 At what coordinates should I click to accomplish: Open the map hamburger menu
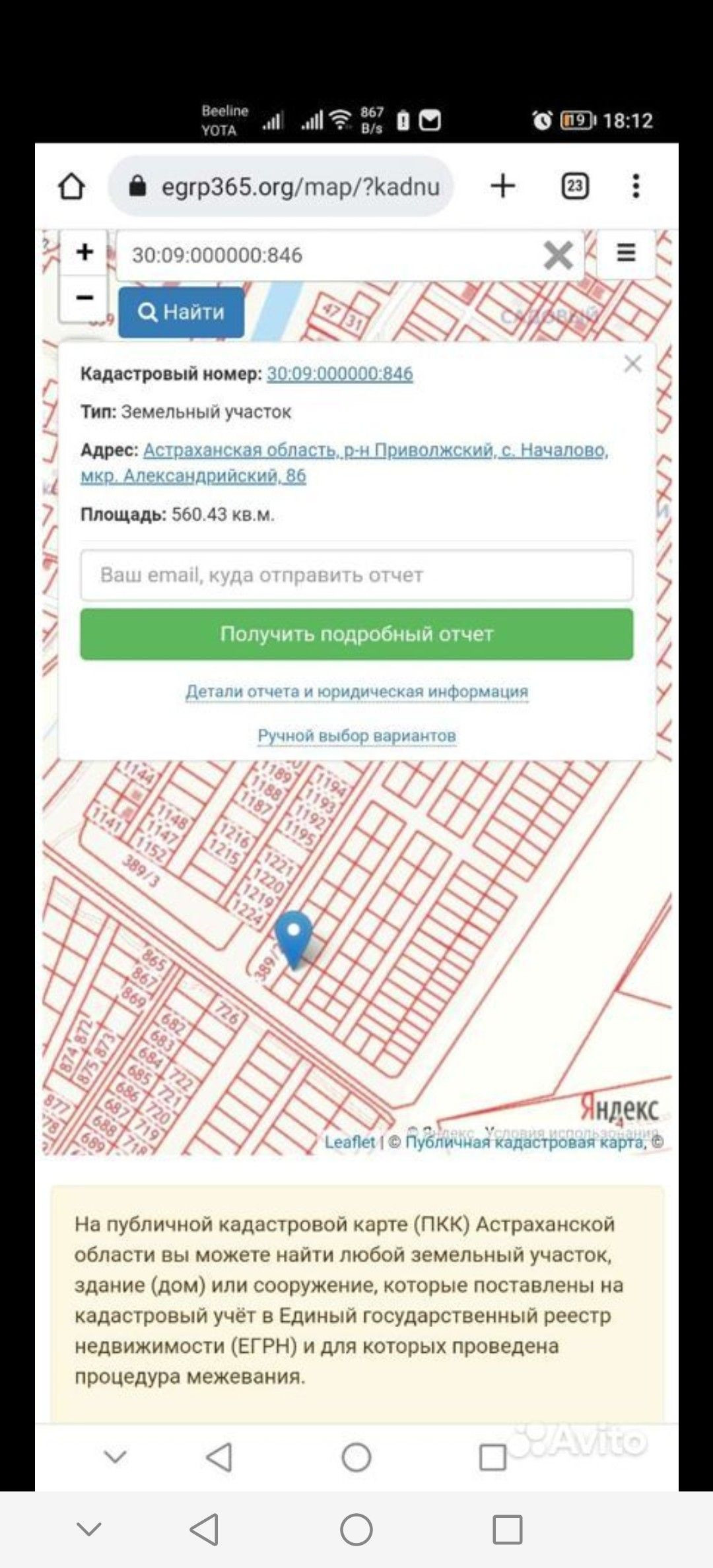[x=626, y=253]
